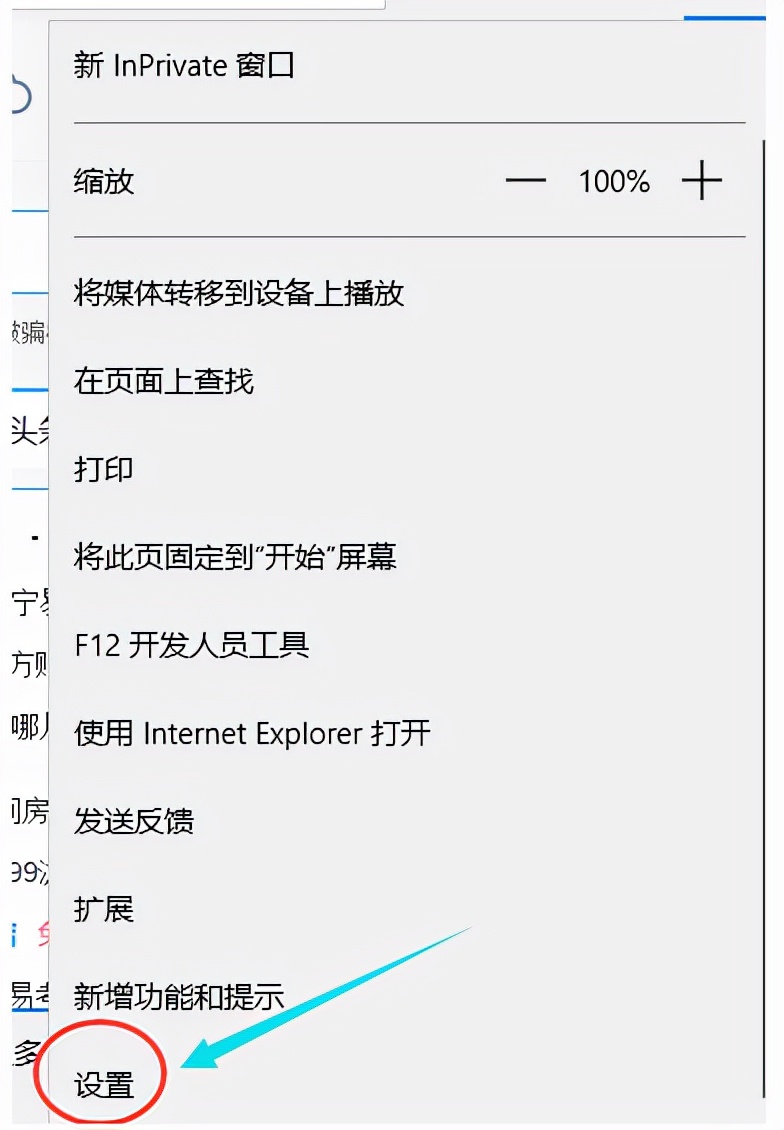784x1130 pixels.
Task: Pin this page to the Start screen
Action: pyautogui.click(x=235, y=557)
